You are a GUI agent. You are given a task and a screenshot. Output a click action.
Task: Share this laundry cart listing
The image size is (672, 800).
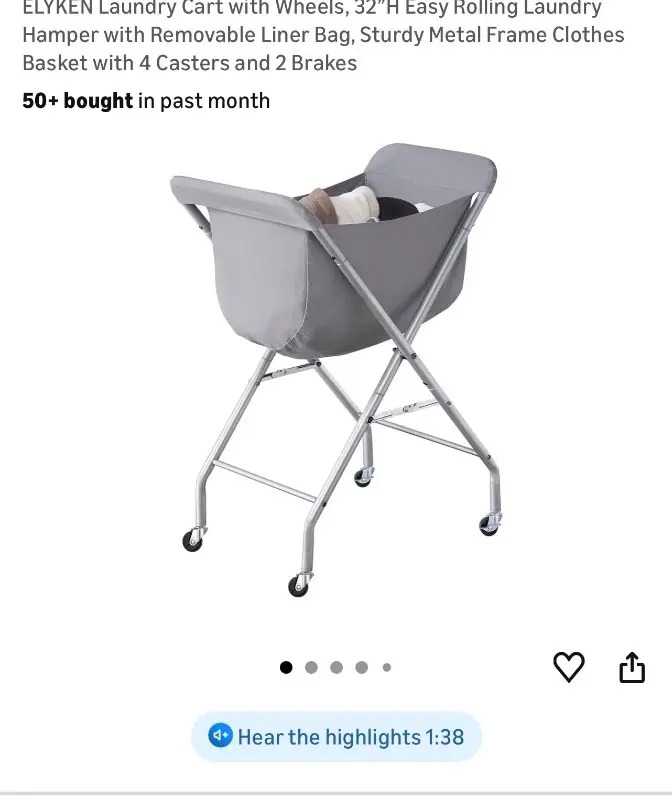pos(632,667)
